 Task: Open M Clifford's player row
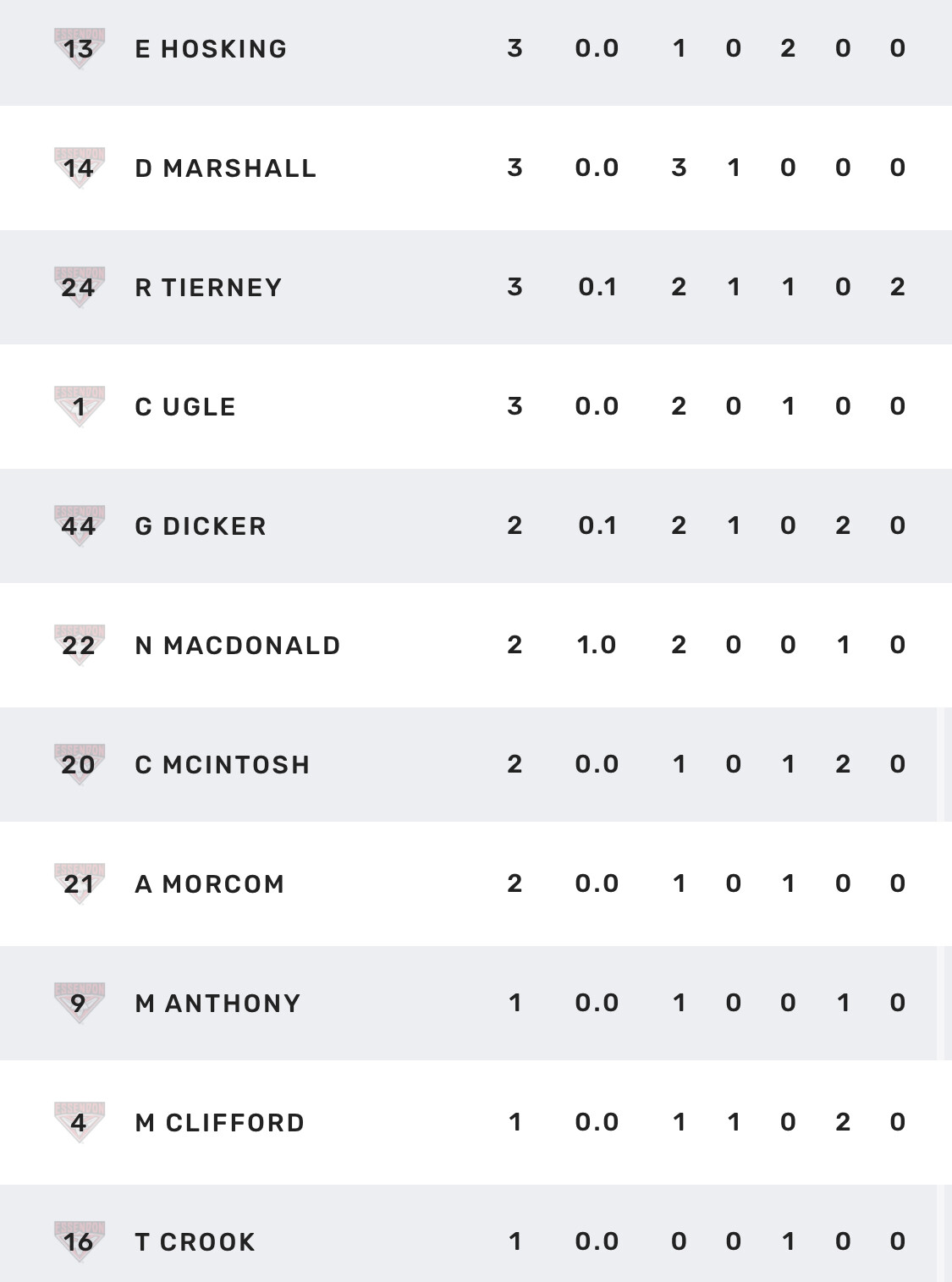click(476, 1122)
